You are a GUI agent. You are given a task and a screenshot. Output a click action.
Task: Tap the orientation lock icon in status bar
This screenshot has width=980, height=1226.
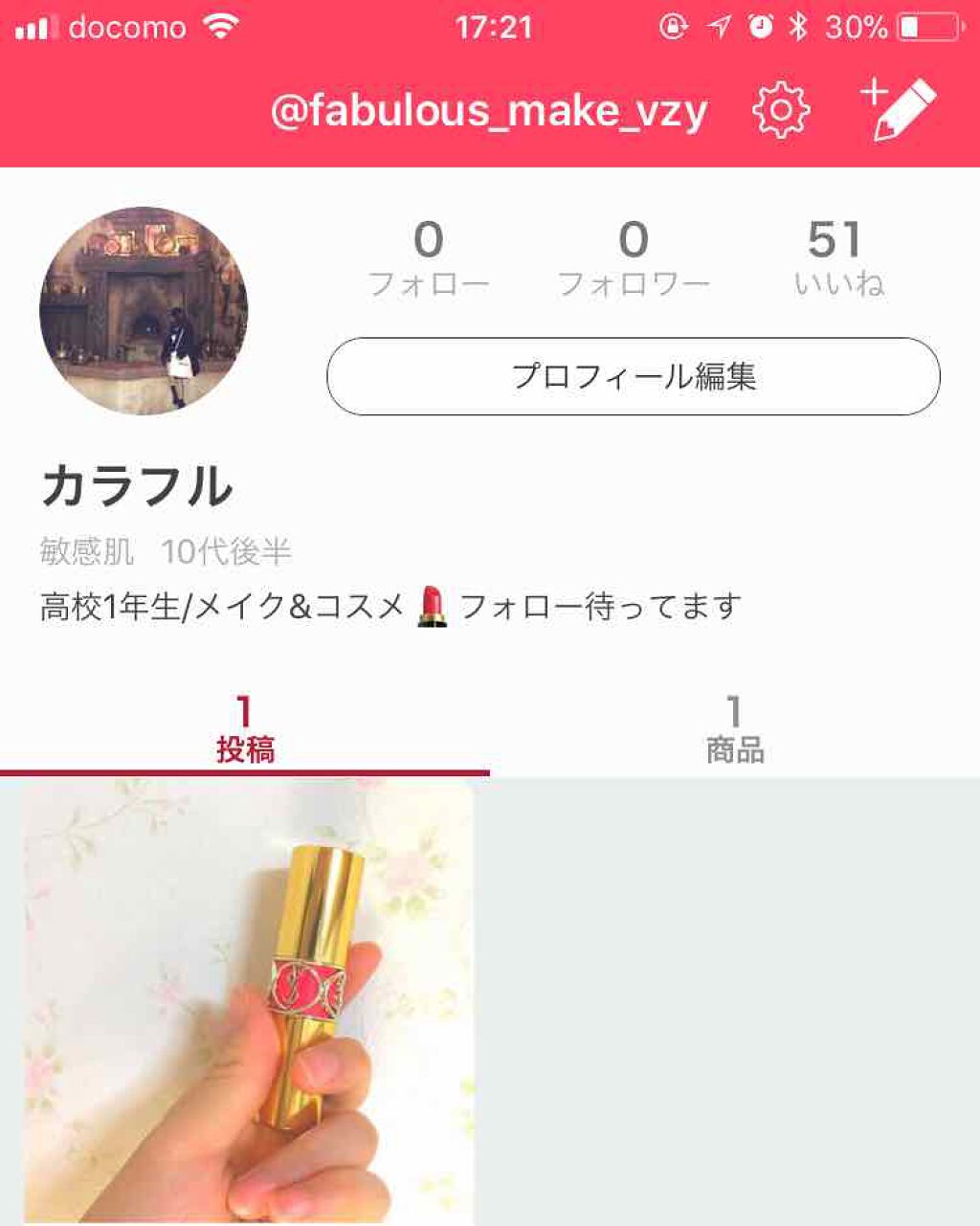[x=673, y=26]
